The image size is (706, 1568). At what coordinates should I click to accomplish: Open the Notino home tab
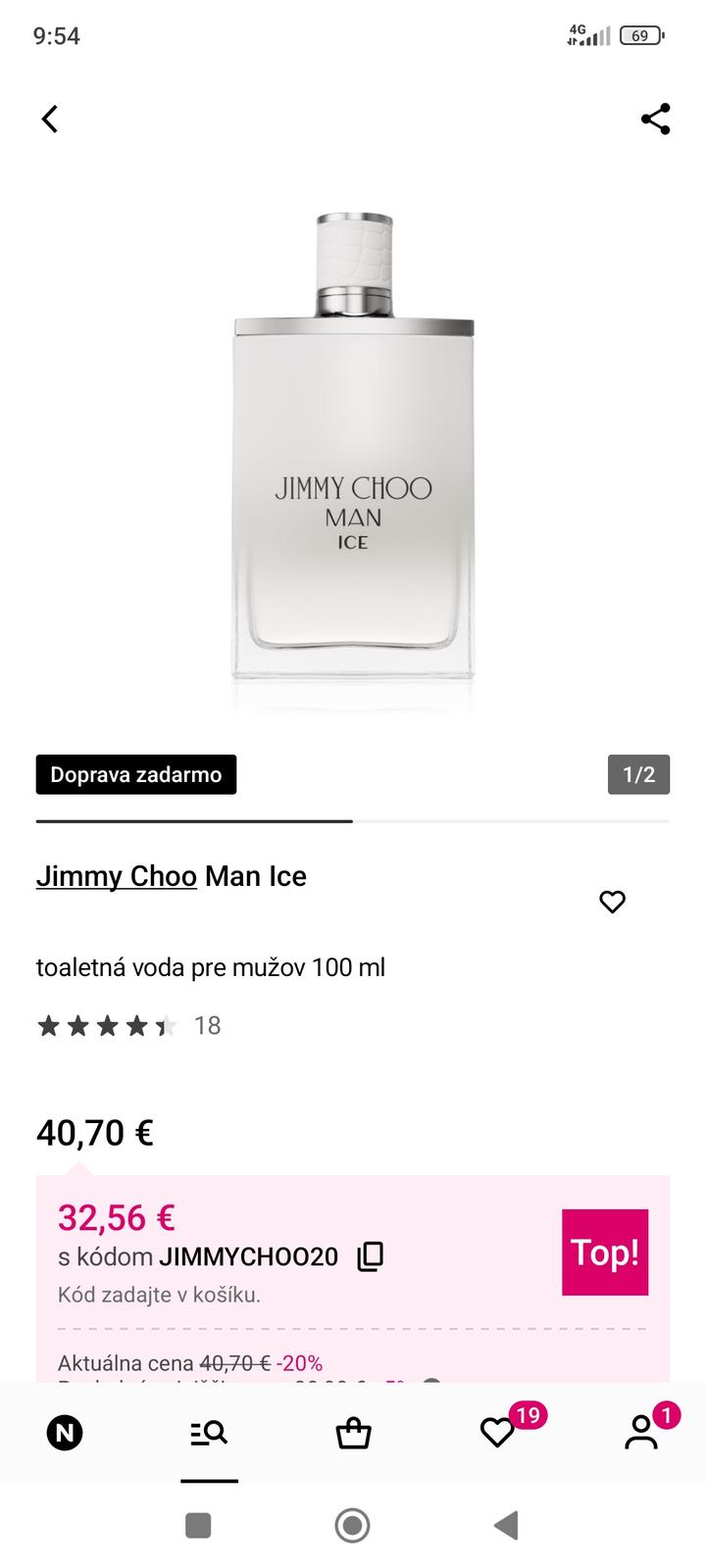(65, 1434)
